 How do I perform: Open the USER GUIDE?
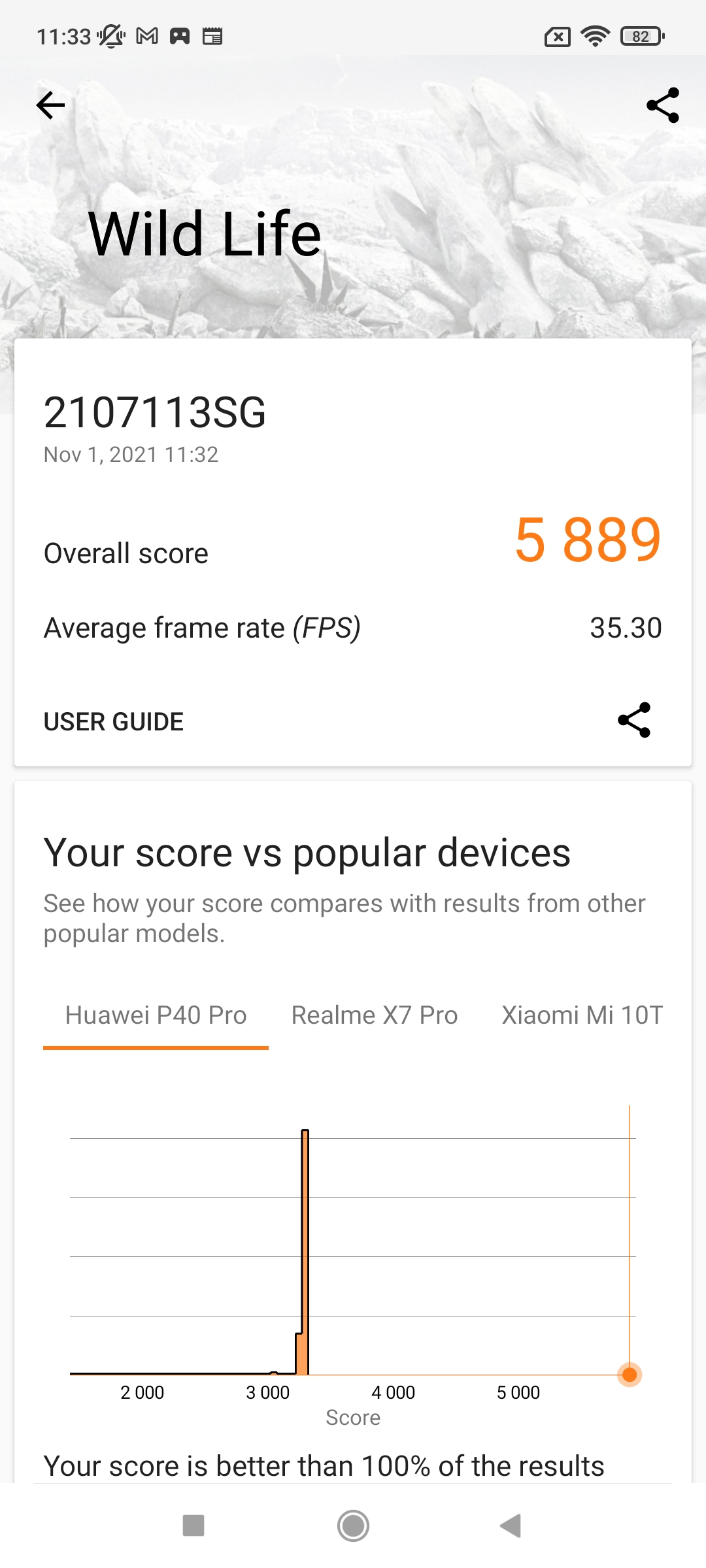point(114,722)
